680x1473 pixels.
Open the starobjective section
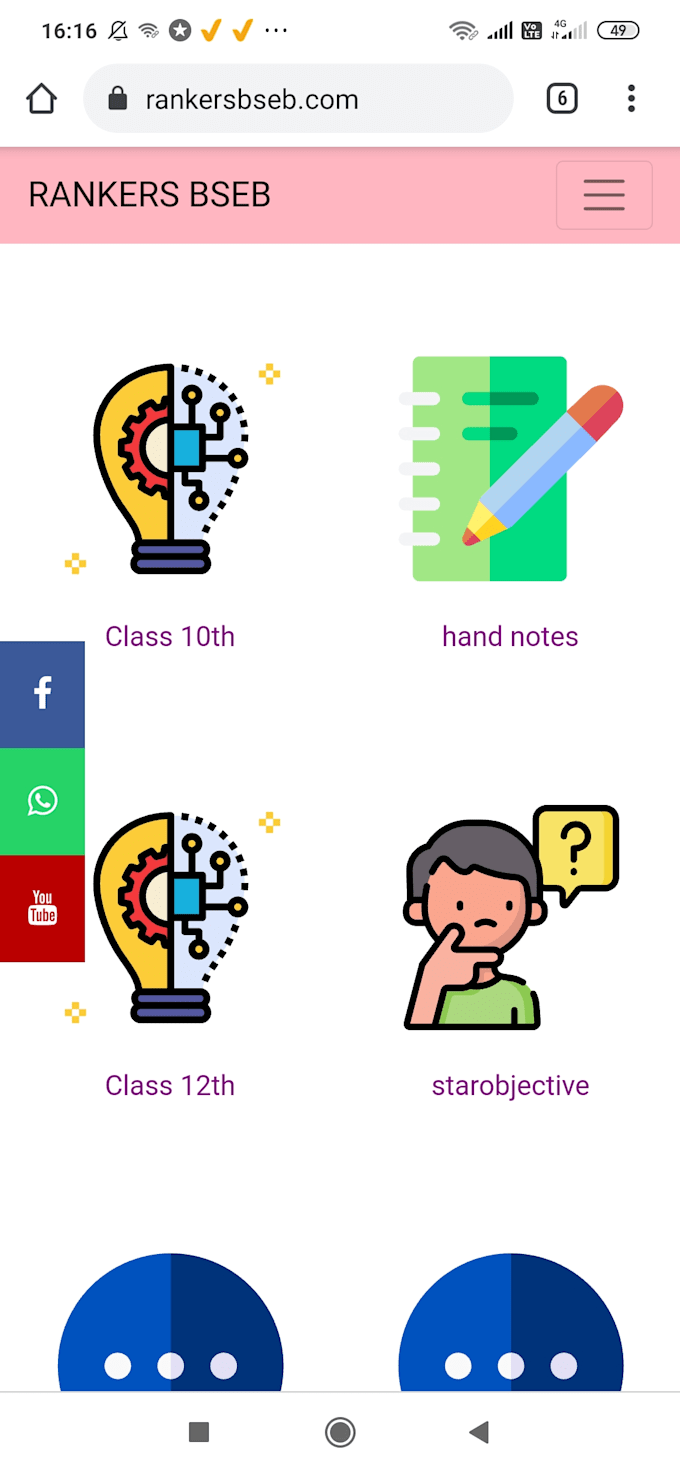[x=510, y=1085]
